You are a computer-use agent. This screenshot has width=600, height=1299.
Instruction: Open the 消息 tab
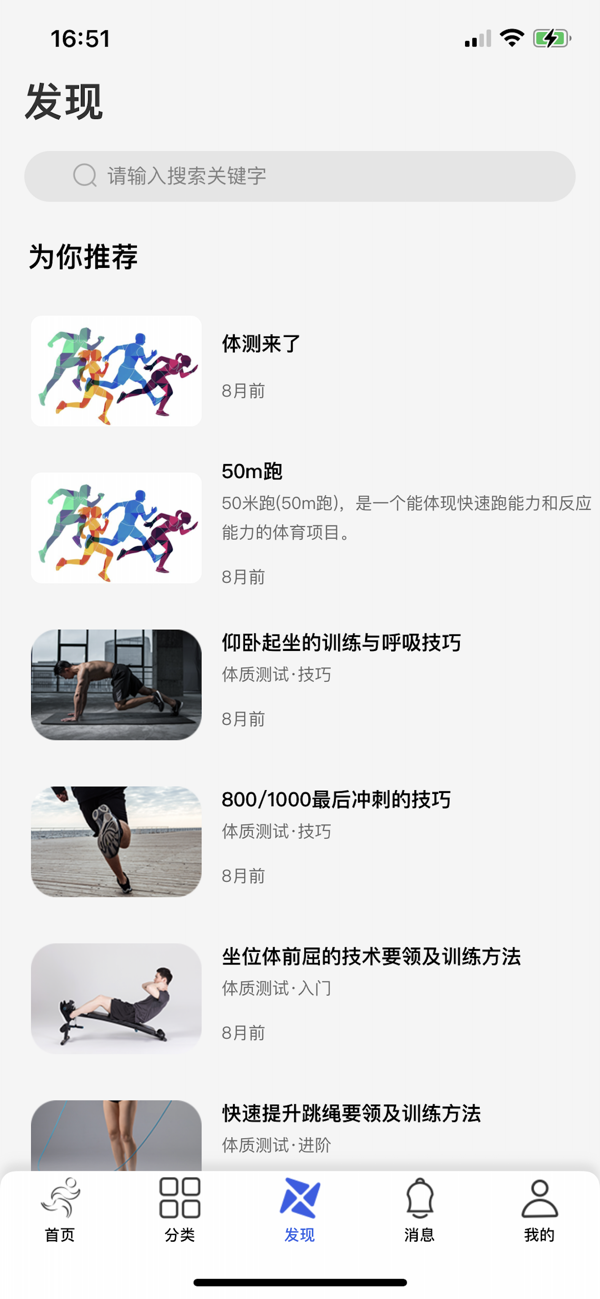(420, 1210)
